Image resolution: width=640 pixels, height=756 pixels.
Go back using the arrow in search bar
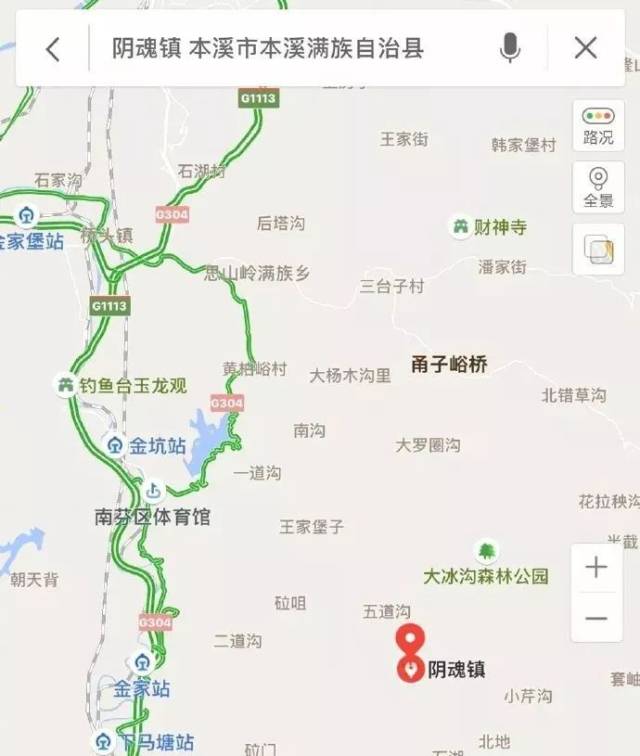(53, 48)
